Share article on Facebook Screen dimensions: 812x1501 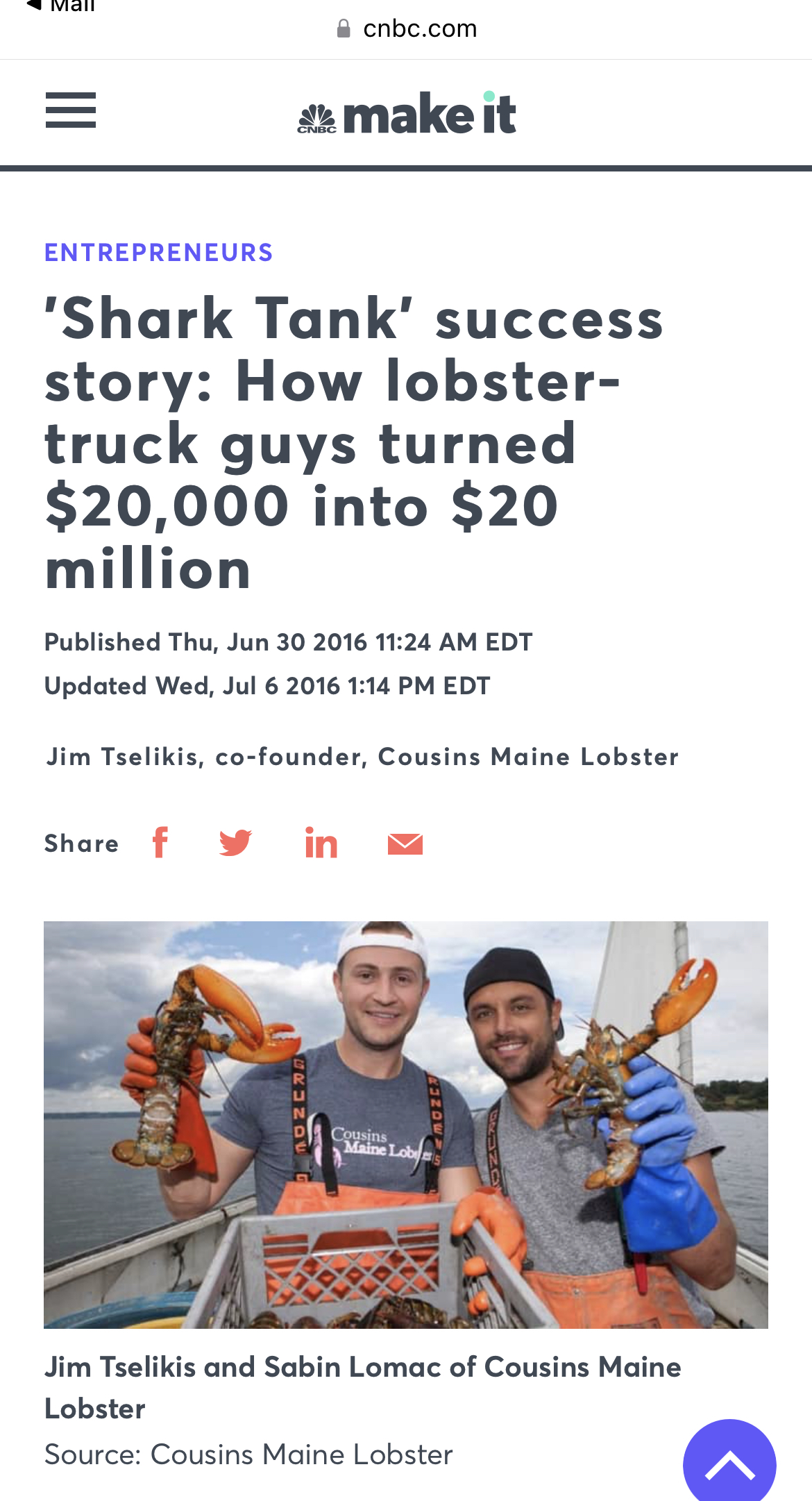(x=160, y=843)
